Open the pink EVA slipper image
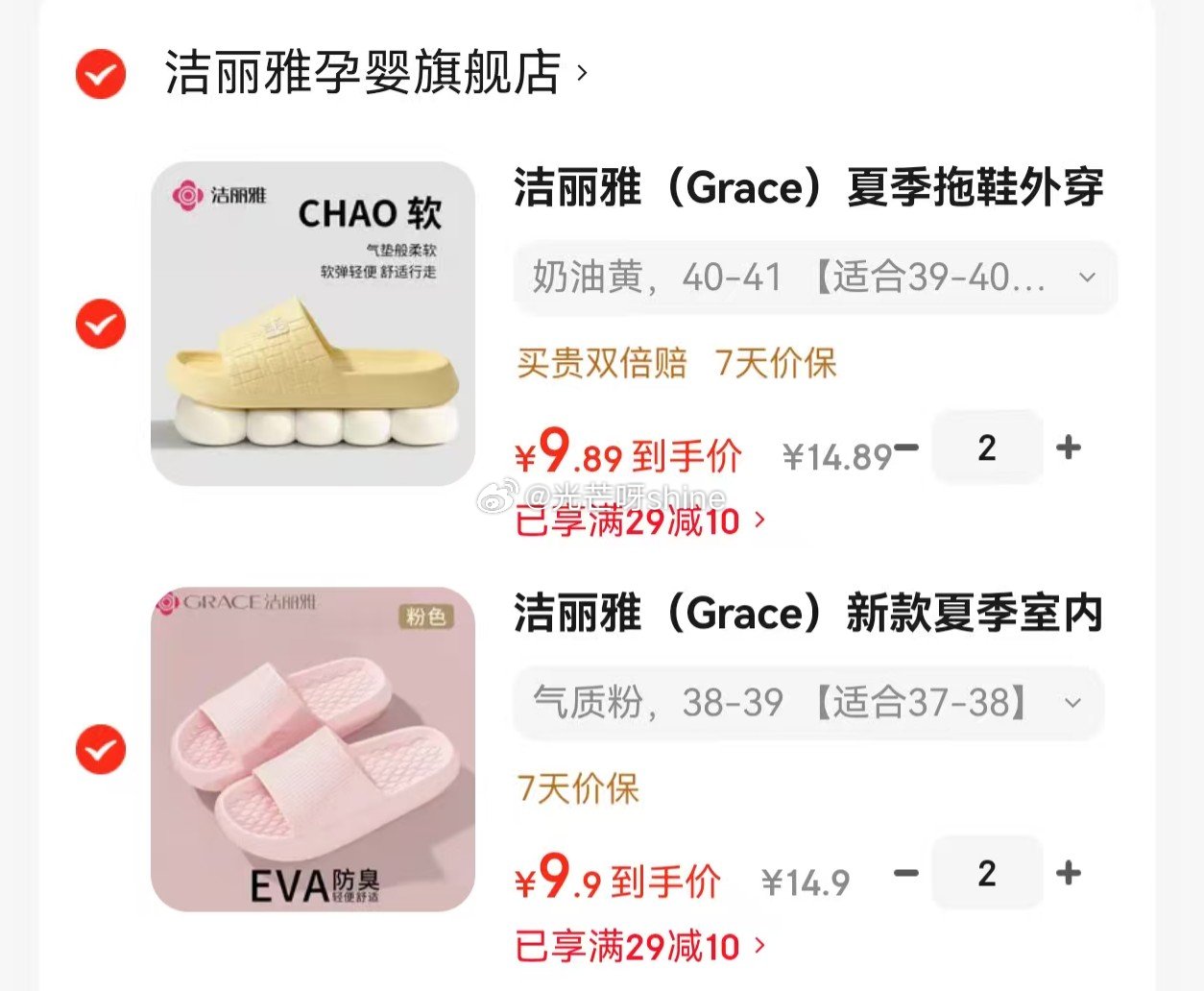Viewport: 1204px width, 991px height. pyautogui.click(x=313, y=750)
